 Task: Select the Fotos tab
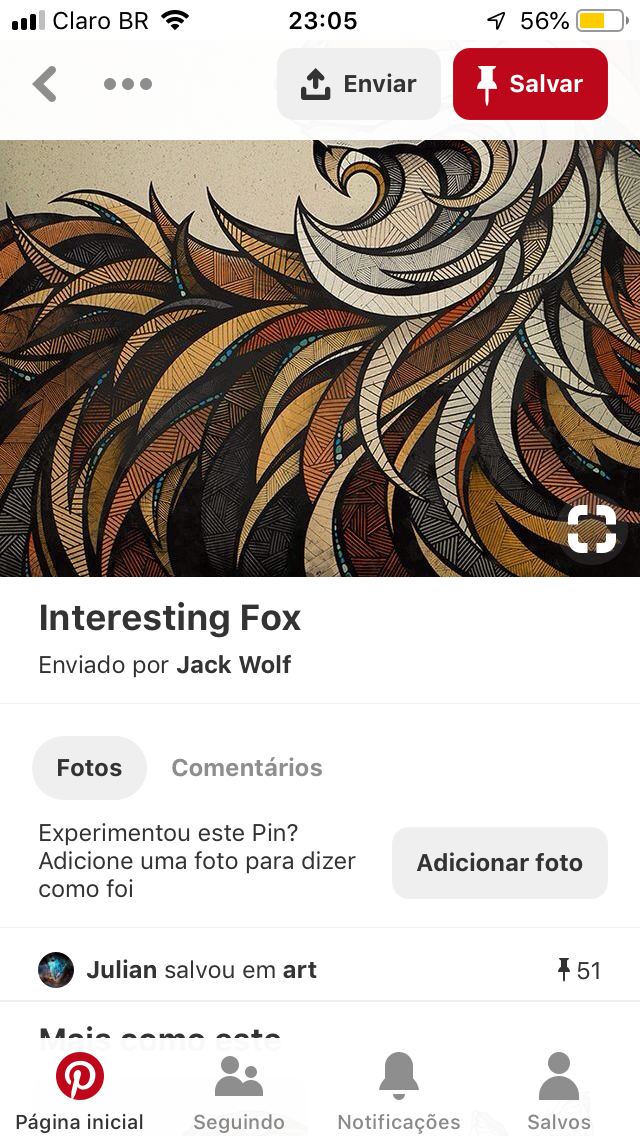89,768
